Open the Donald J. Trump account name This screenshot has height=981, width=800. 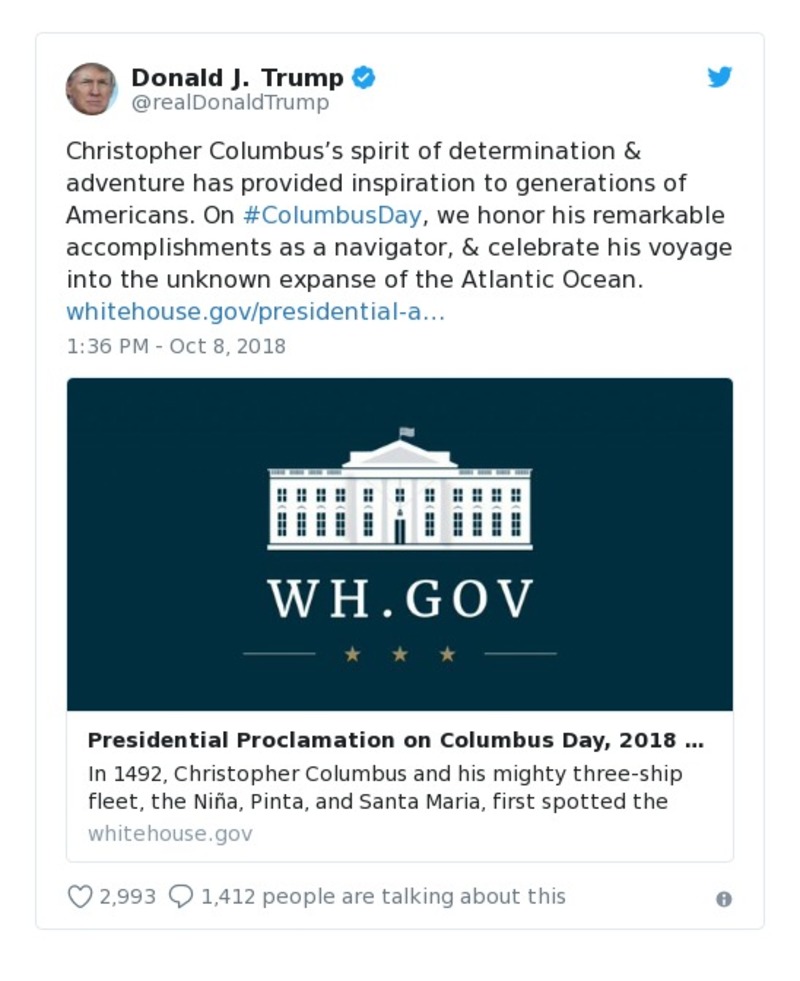[237, 78]
